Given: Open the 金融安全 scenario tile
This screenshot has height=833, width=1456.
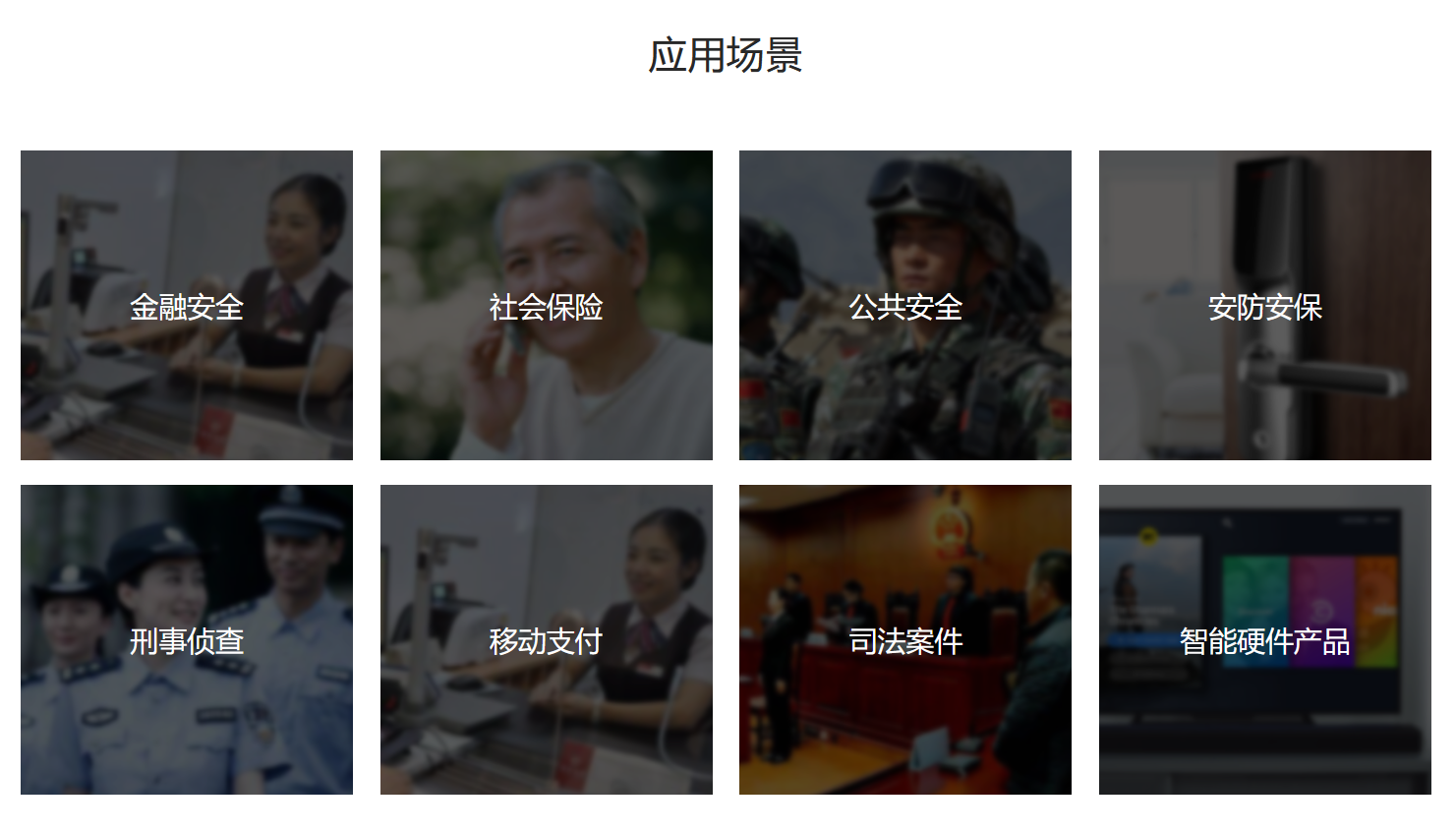Looking at the screenshot, I should (187, 306).
